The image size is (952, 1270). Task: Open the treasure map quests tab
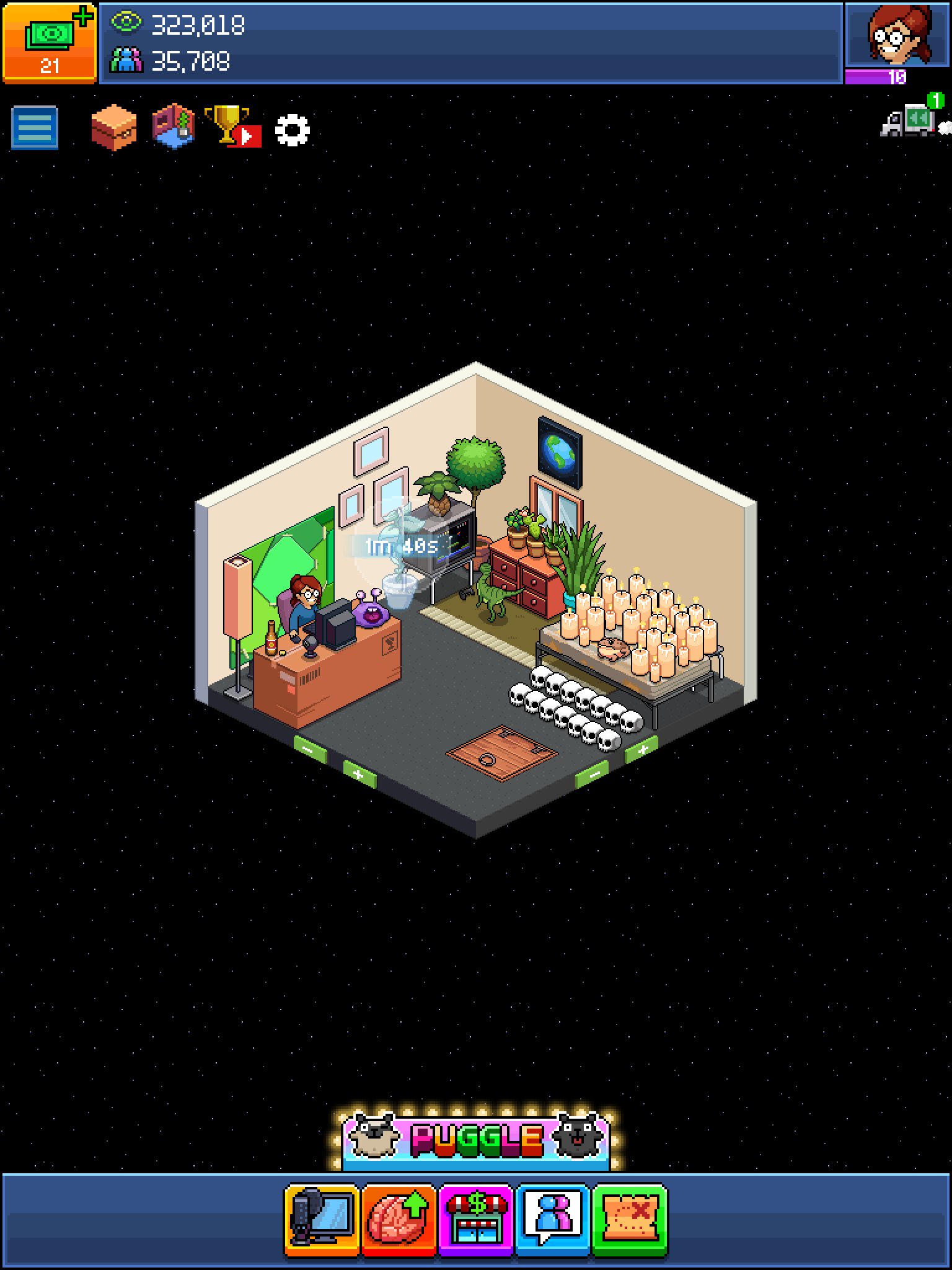click(x=630, y=1220)
